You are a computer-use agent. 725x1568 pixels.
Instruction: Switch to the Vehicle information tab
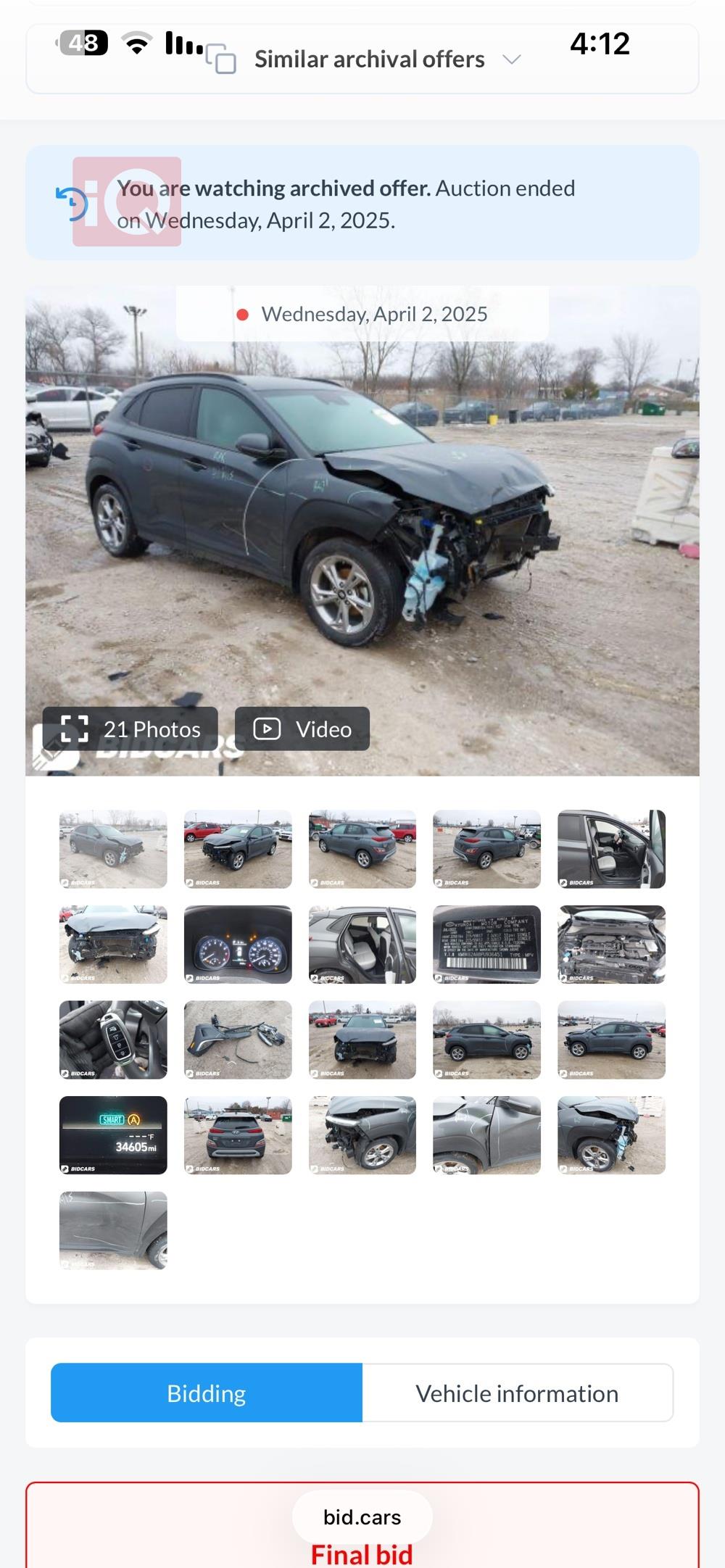[516, 1392]
